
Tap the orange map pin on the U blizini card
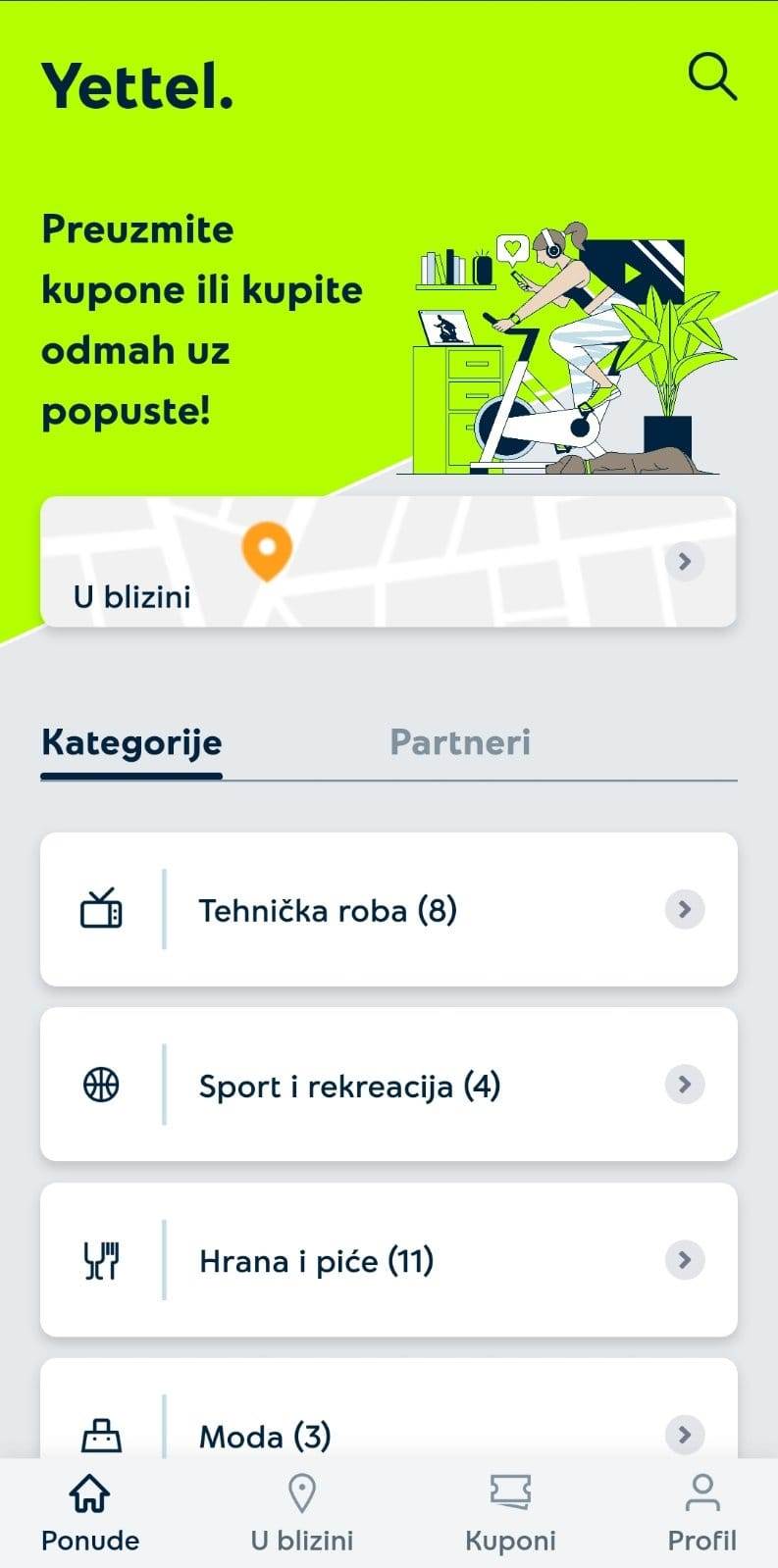pos(267,551)
